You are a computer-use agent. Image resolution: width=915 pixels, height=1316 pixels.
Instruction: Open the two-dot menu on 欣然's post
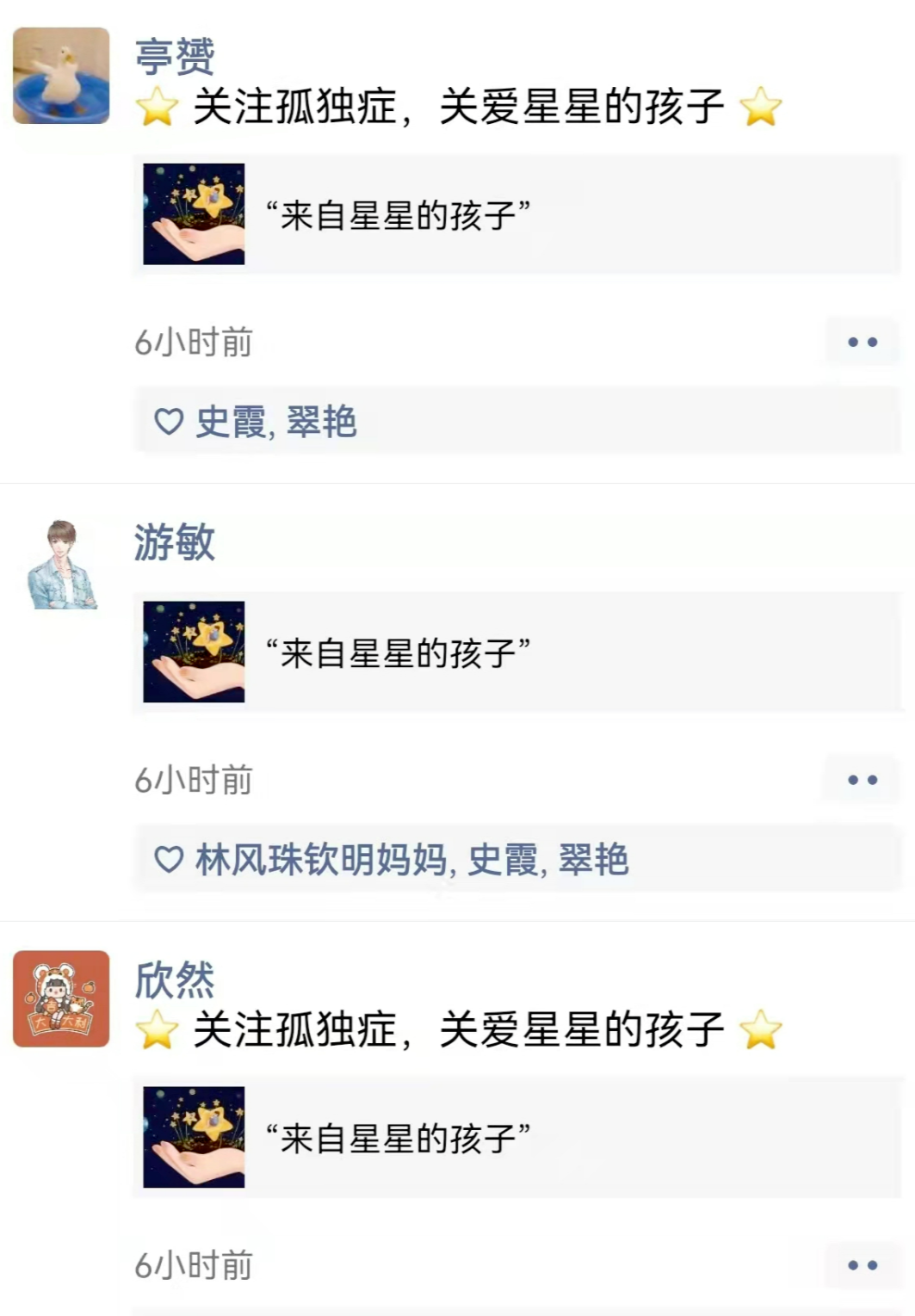click(862, 1265)
